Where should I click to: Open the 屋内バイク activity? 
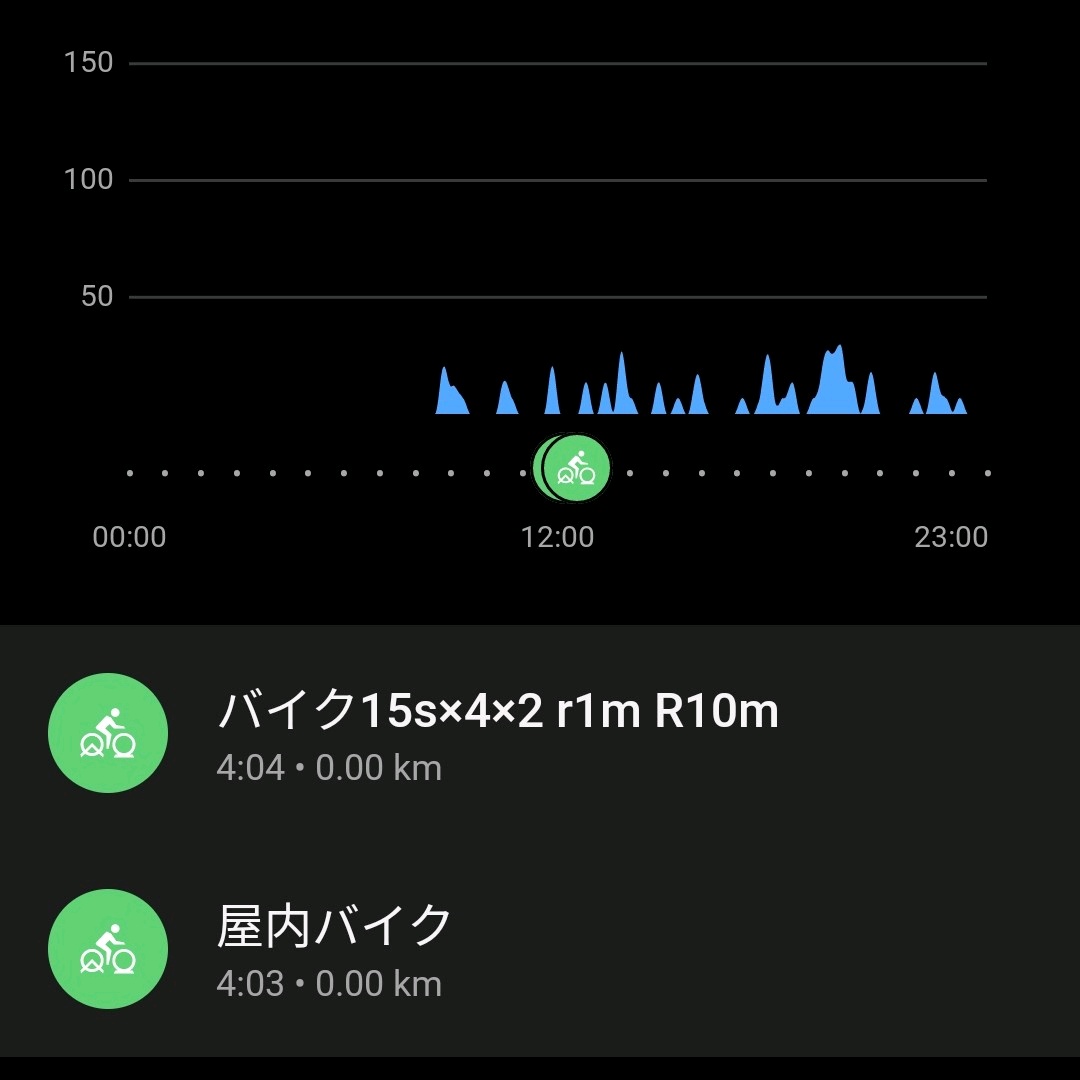[335, 948]
